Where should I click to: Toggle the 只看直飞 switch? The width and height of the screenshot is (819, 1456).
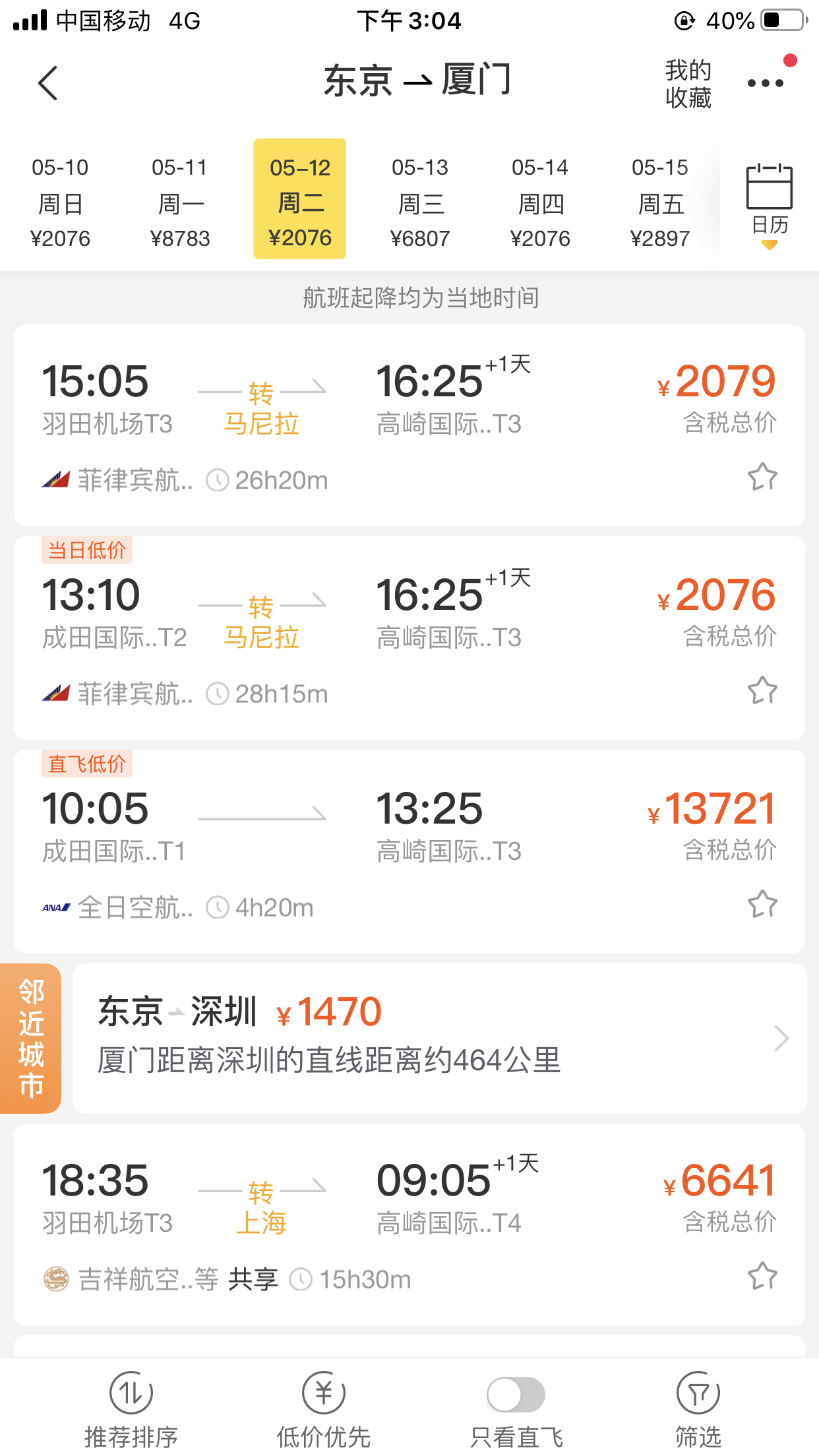point(516,1395)
